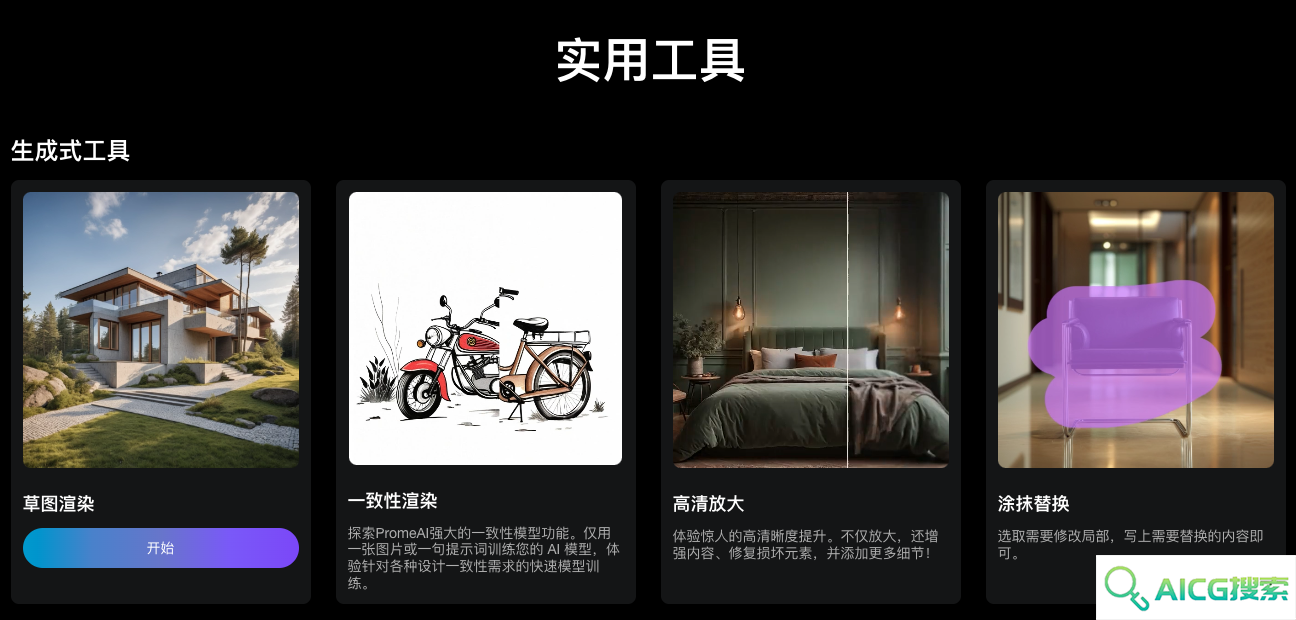The height and width of the screenshot is (620, 1296).
Task: Open the 涂抹替换 chair card
Action: click(1135, 330)
